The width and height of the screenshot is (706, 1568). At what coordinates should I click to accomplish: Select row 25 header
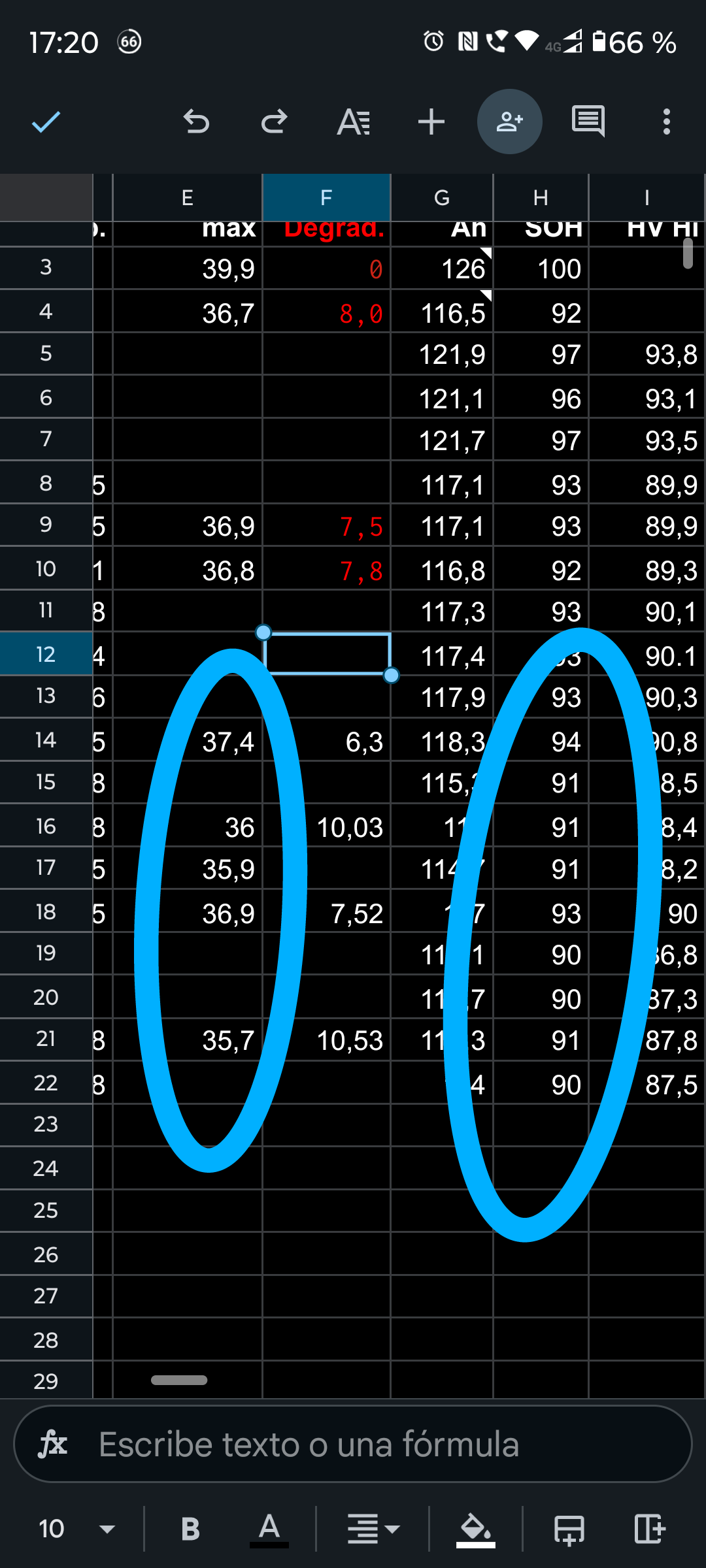click(x=46, y=1211)
